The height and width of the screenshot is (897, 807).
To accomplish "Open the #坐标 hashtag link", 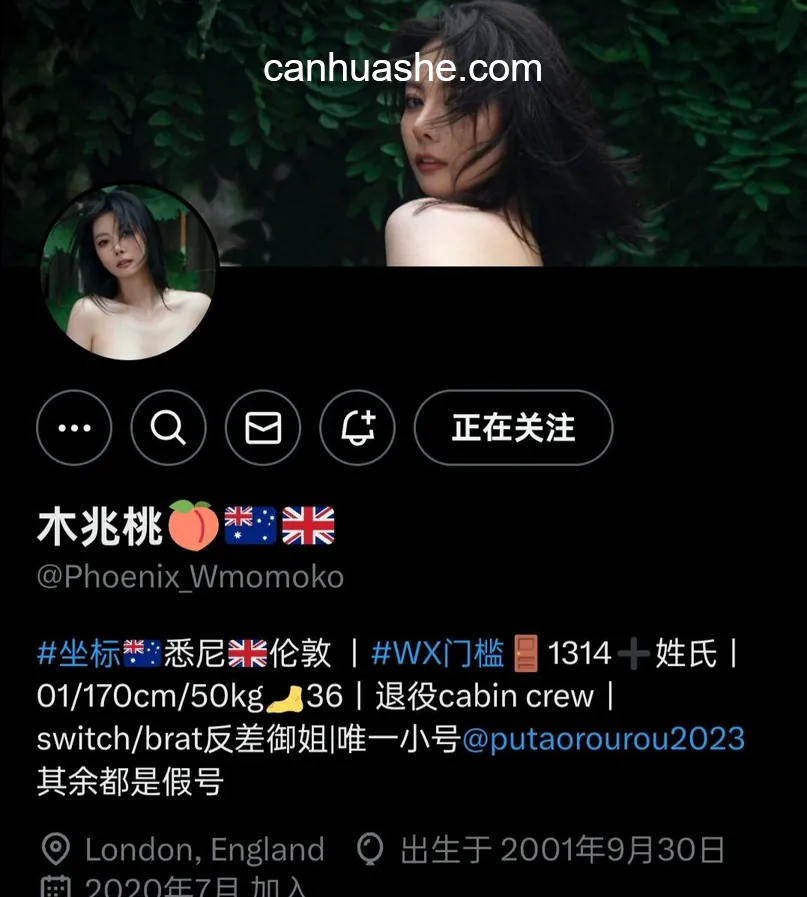I will click(78, 654).
